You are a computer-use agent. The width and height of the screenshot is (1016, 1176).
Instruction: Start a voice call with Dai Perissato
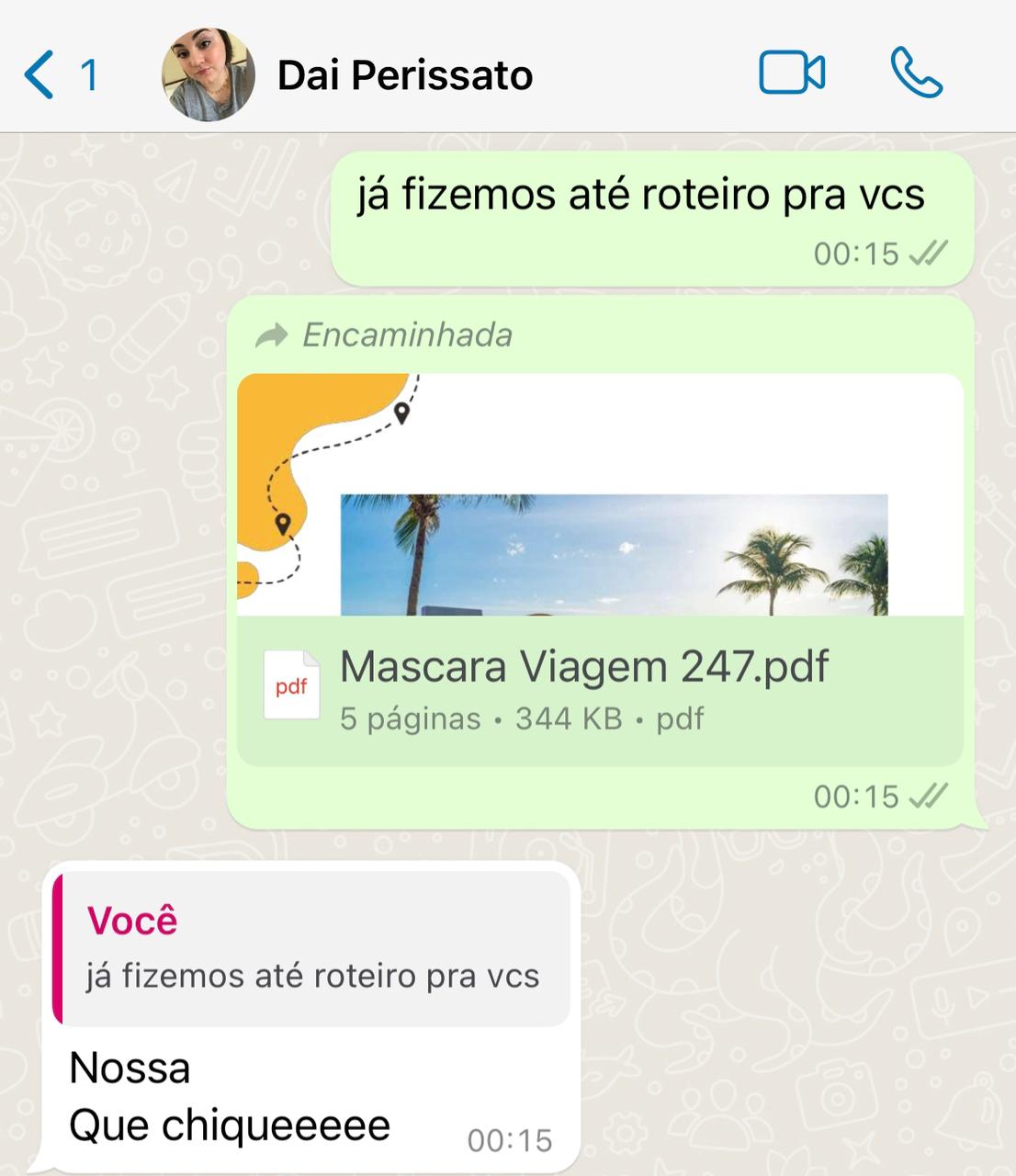(x=915, y=73)
